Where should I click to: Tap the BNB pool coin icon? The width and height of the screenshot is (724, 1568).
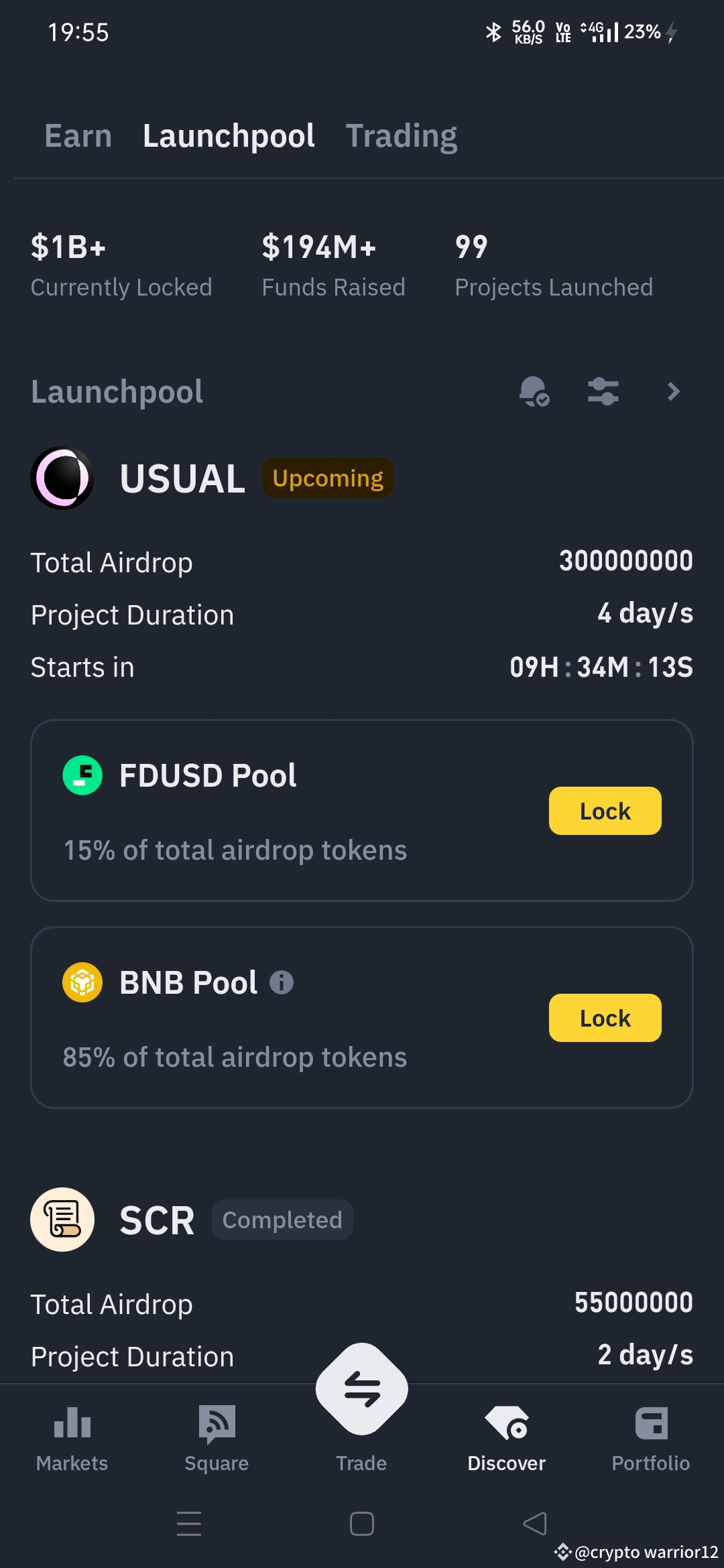tap(82, 982)
